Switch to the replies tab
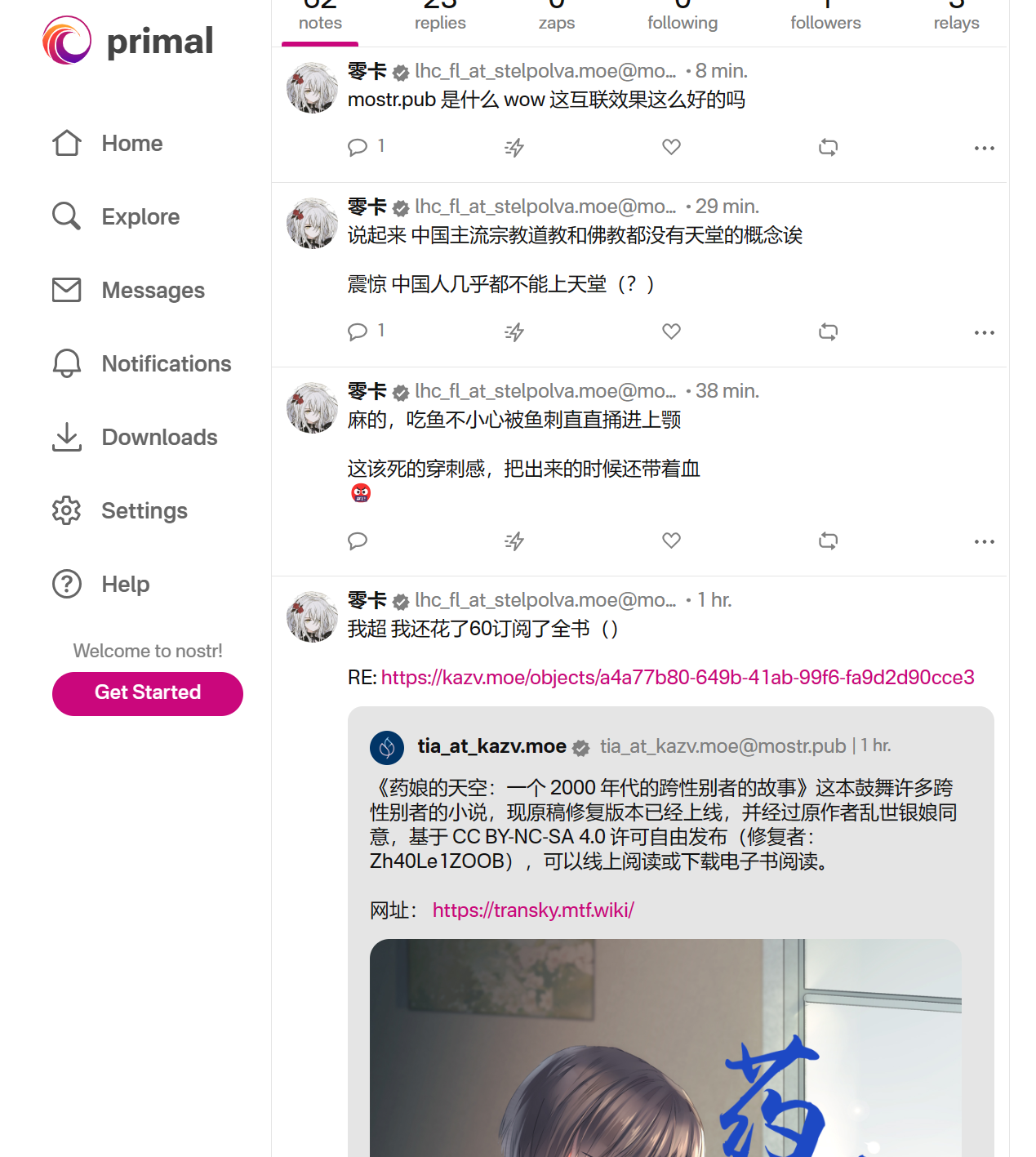This screenshot has width=1036, height=1157. pyautogui.click(x=440, y=21)
